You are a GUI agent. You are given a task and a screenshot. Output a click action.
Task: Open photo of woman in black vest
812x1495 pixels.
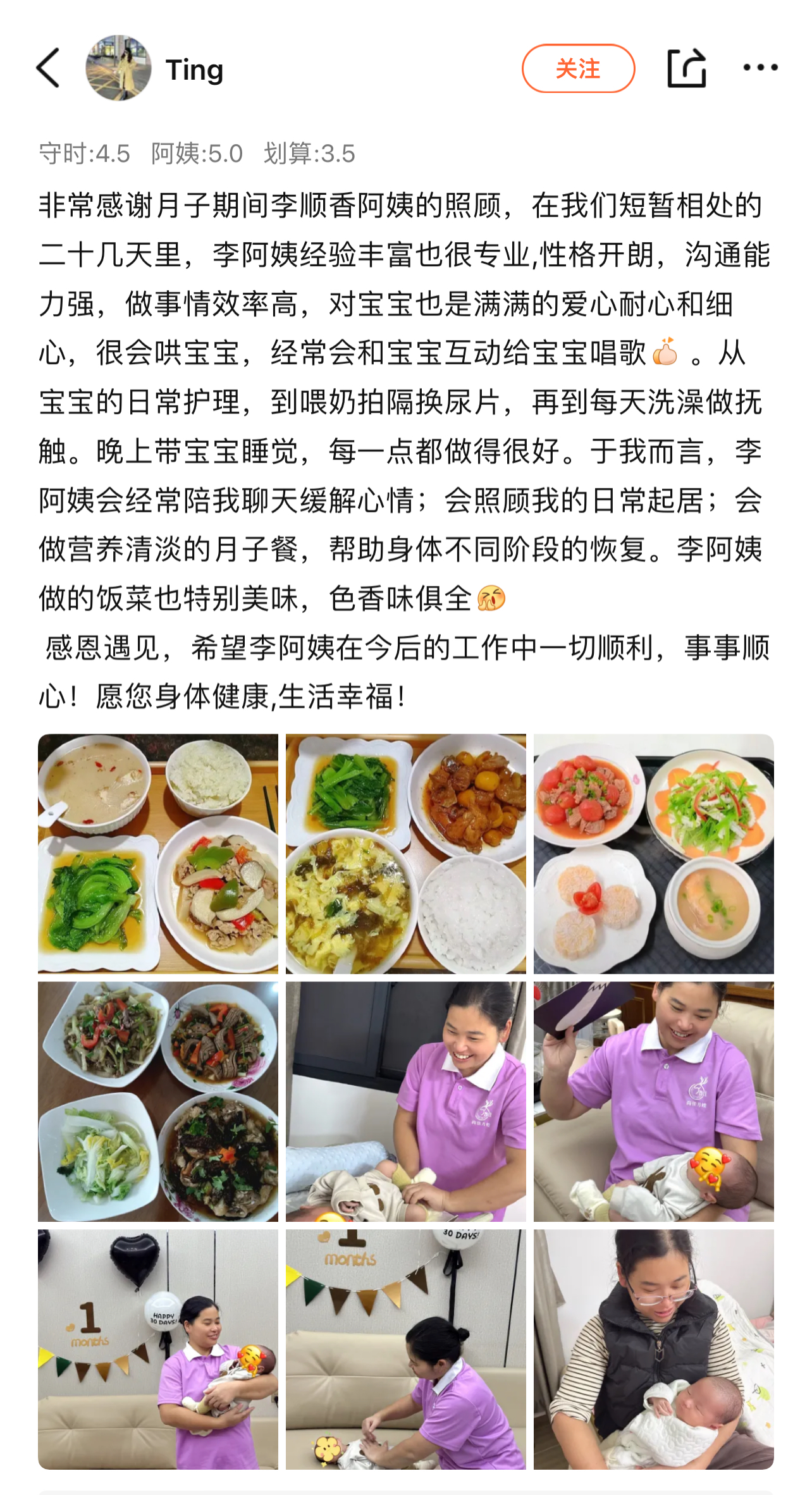(x=653, y=1349)
